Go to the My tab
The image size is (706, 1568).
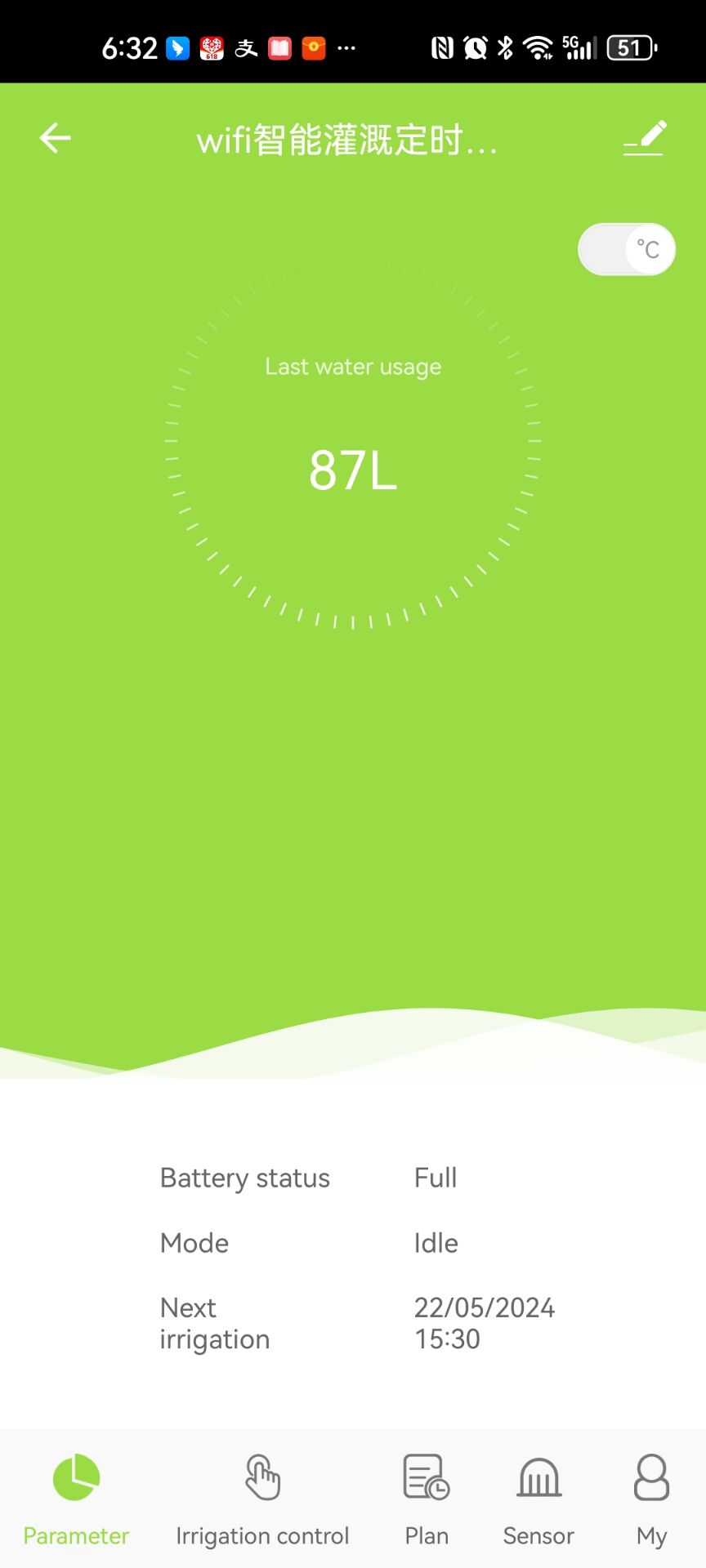click(651, 1499)
